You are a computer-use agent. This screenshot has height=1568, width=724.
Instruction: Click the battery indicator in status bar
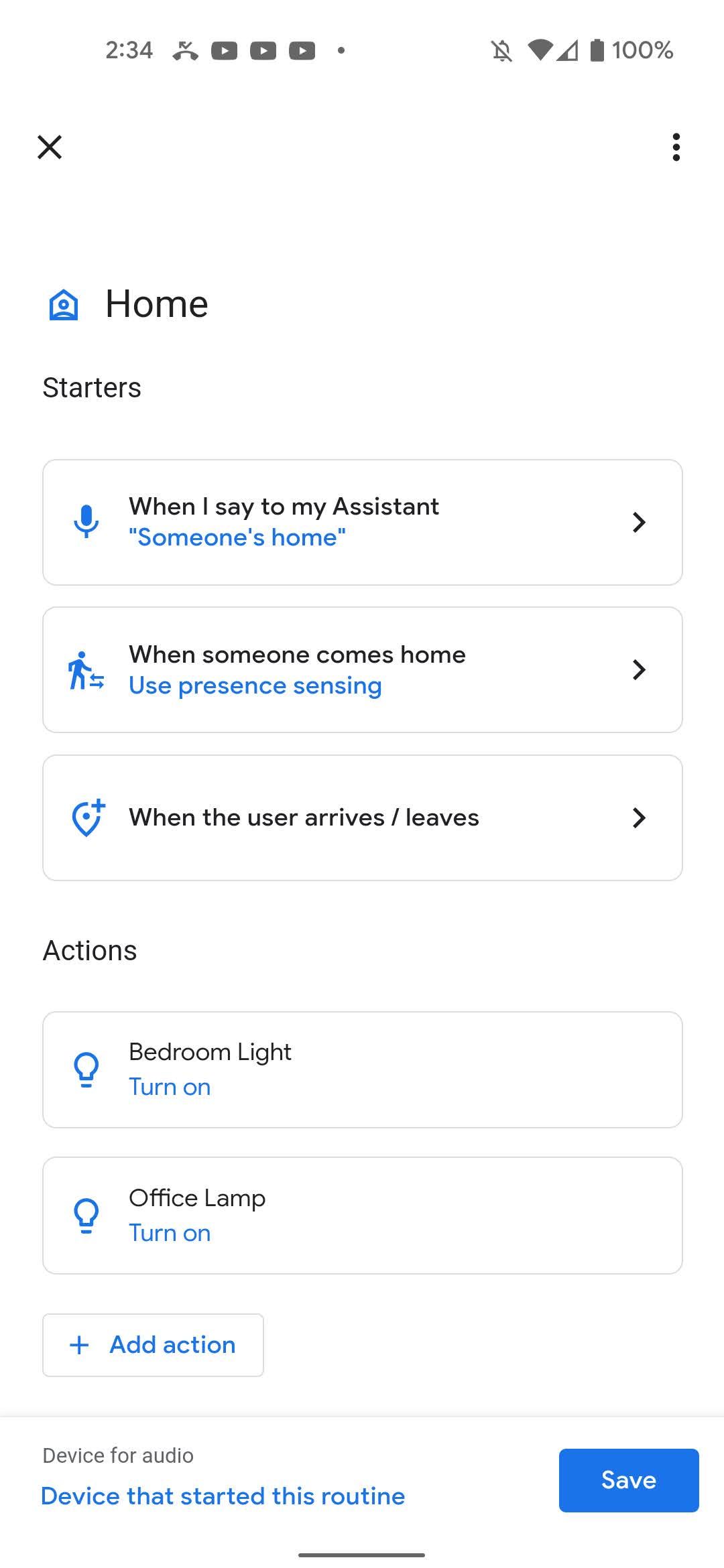[595, 50]
